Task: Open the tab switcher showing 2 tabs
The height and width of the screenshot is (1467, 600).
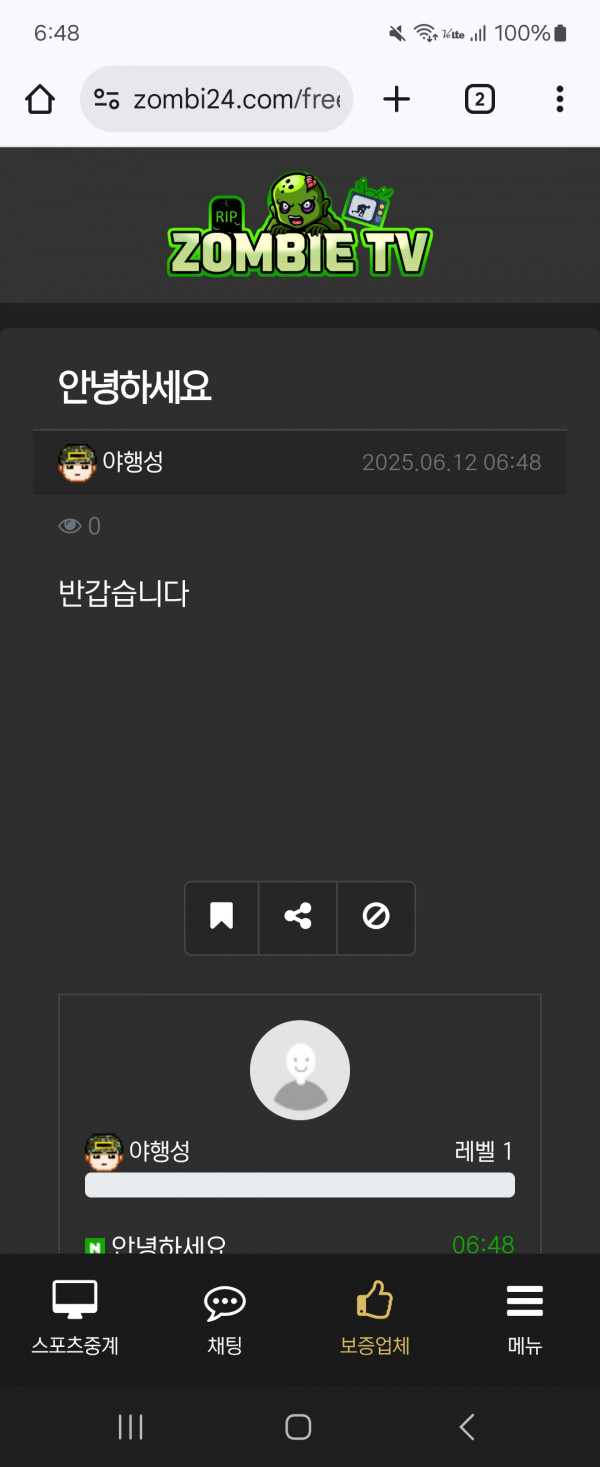Action: 480,99
